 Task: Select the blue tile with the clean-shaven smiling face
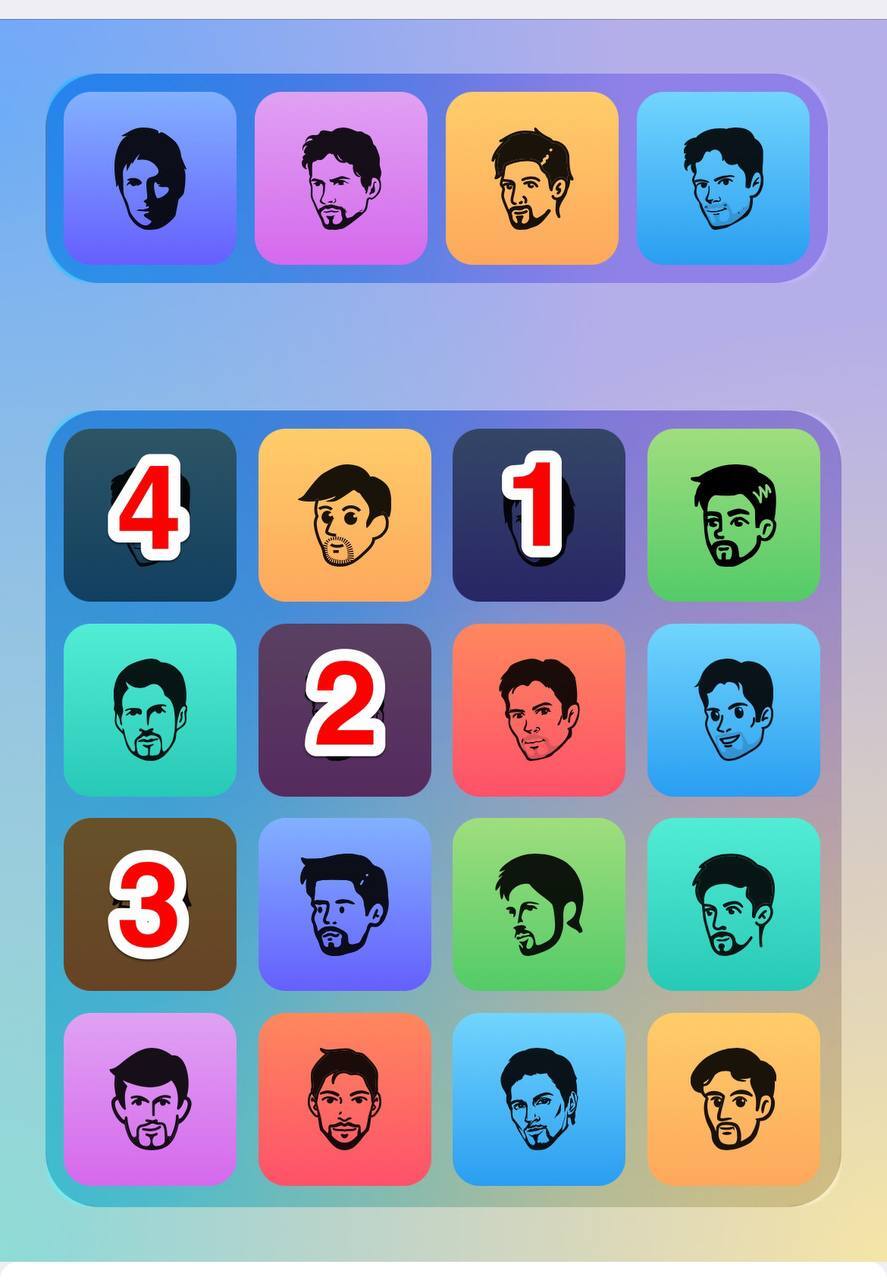(733, 710)
